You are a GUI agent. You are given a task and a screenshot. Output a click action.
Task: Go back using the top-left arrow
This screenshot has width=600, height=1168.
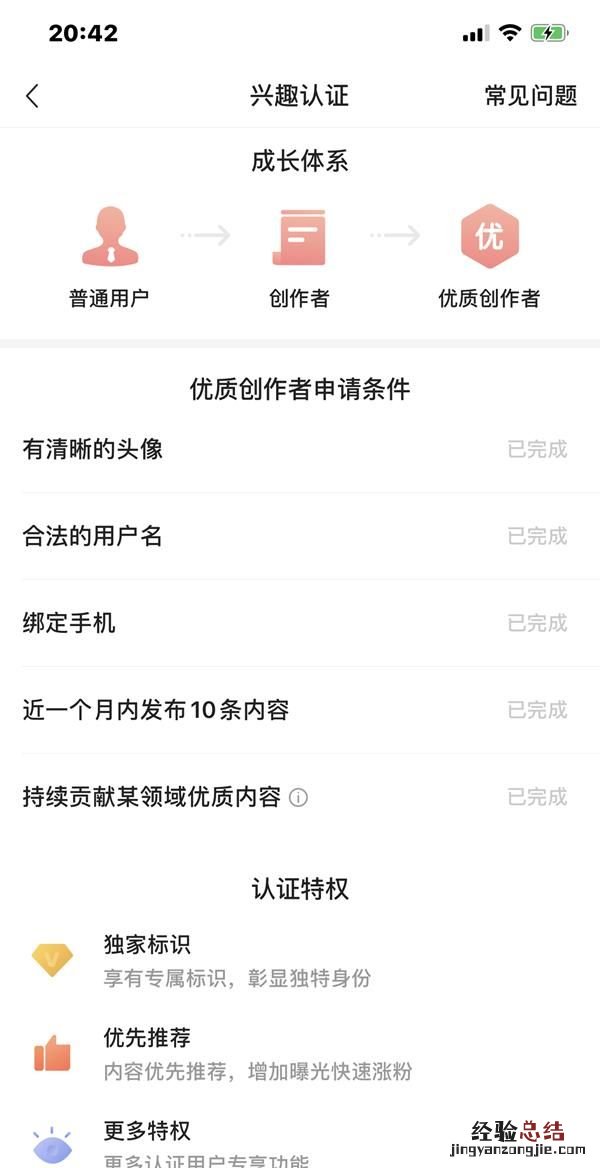click(33, 96)
